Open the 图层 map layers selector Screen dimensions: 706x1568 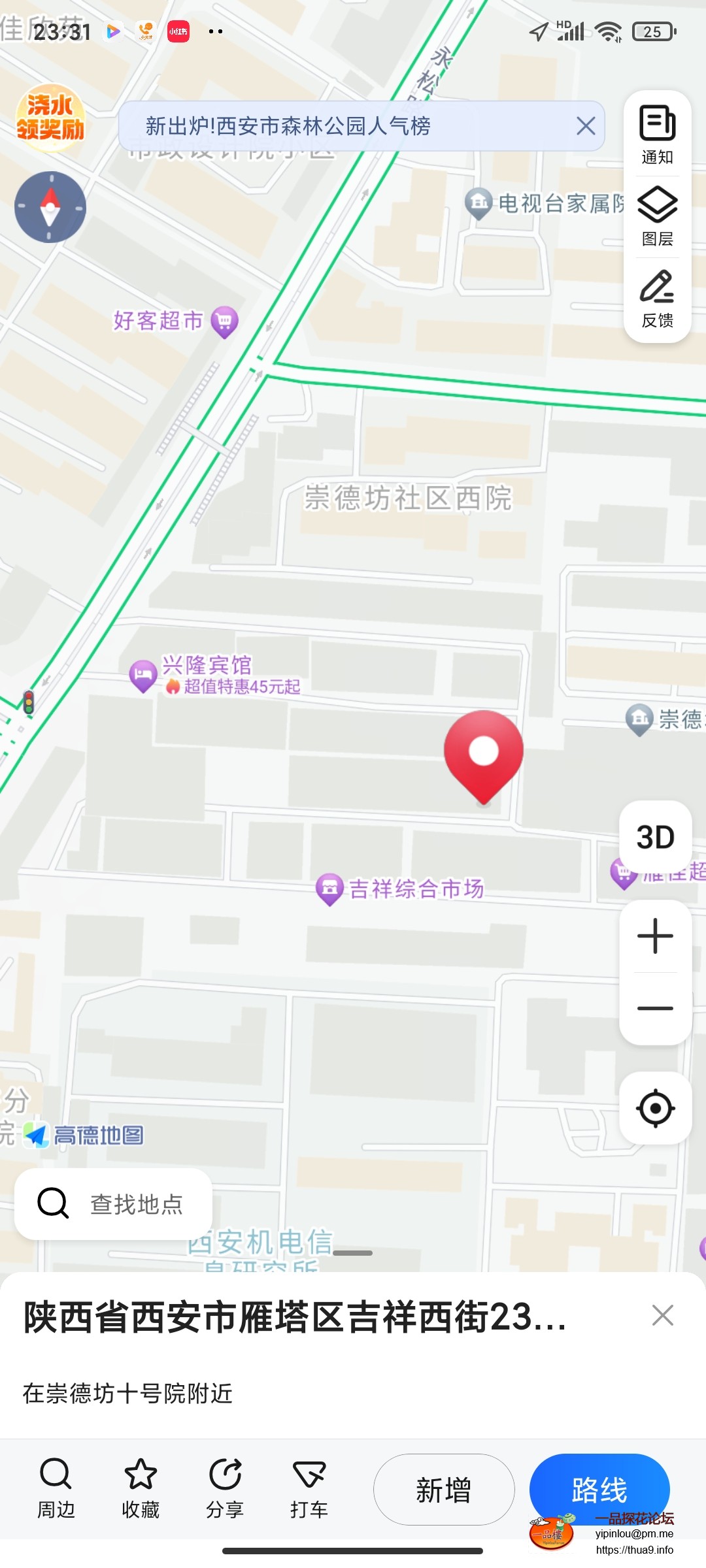656,216
